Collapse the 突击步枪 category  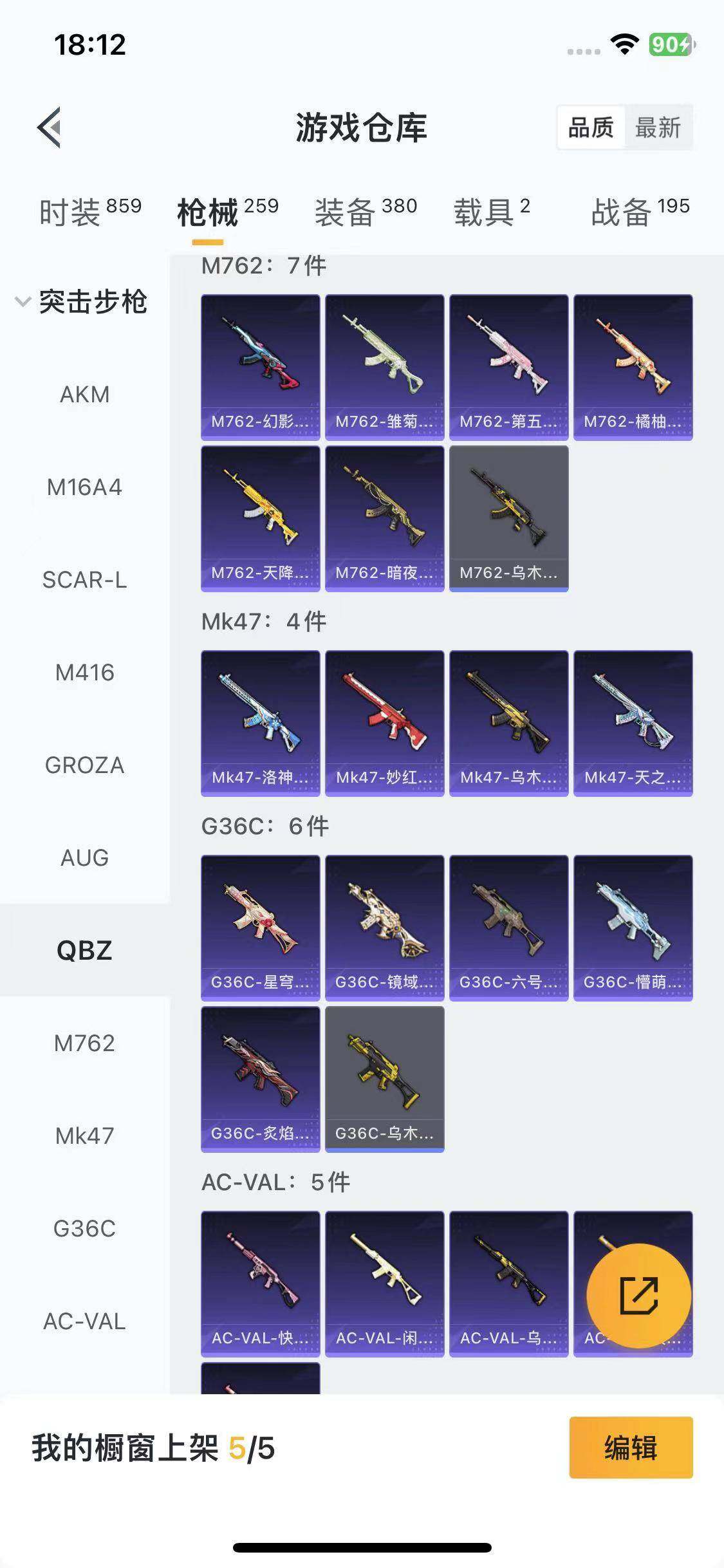[82, 301]
